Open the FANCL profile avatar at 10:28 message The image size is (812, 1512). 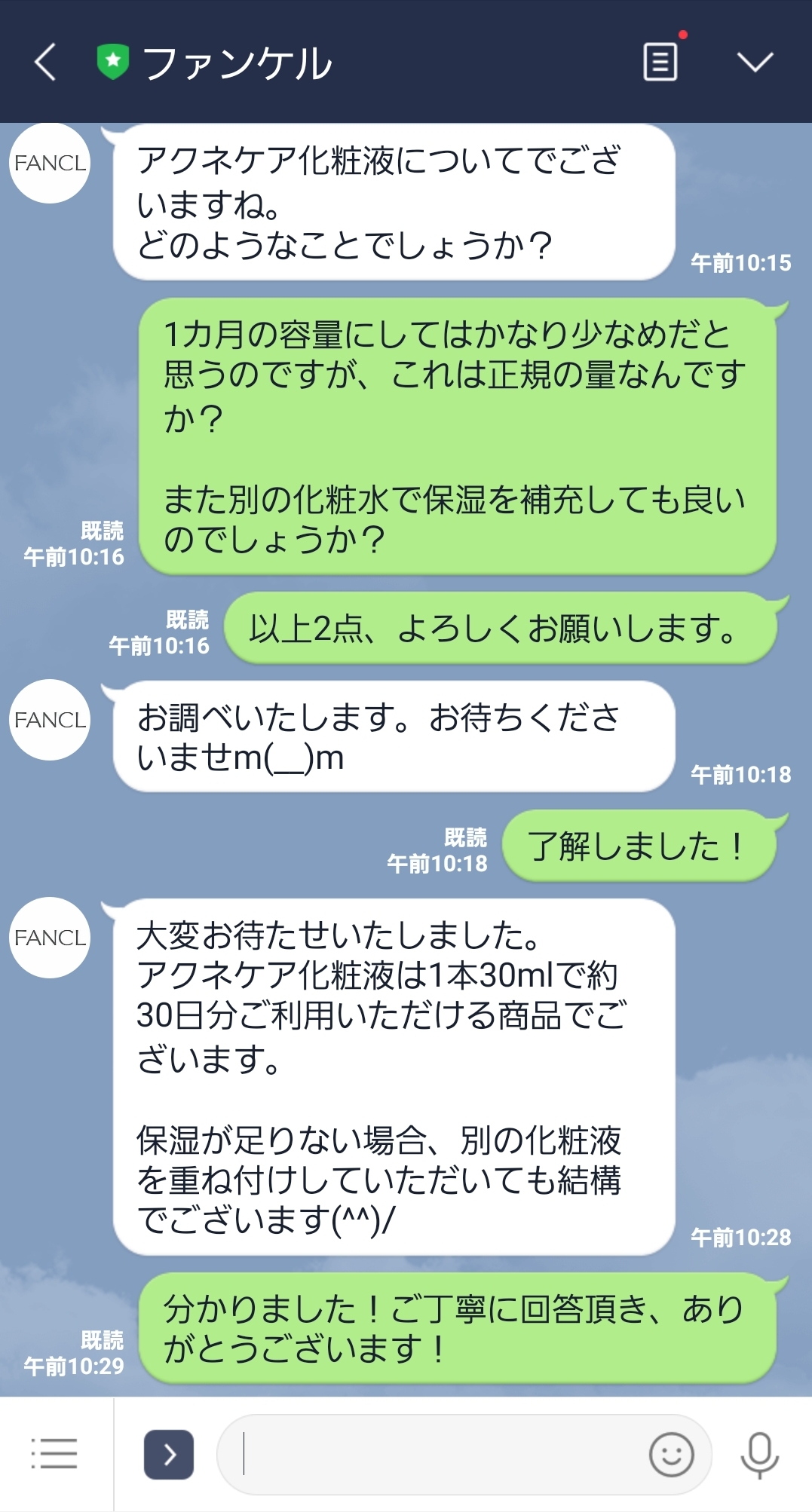tap(50, 938)
